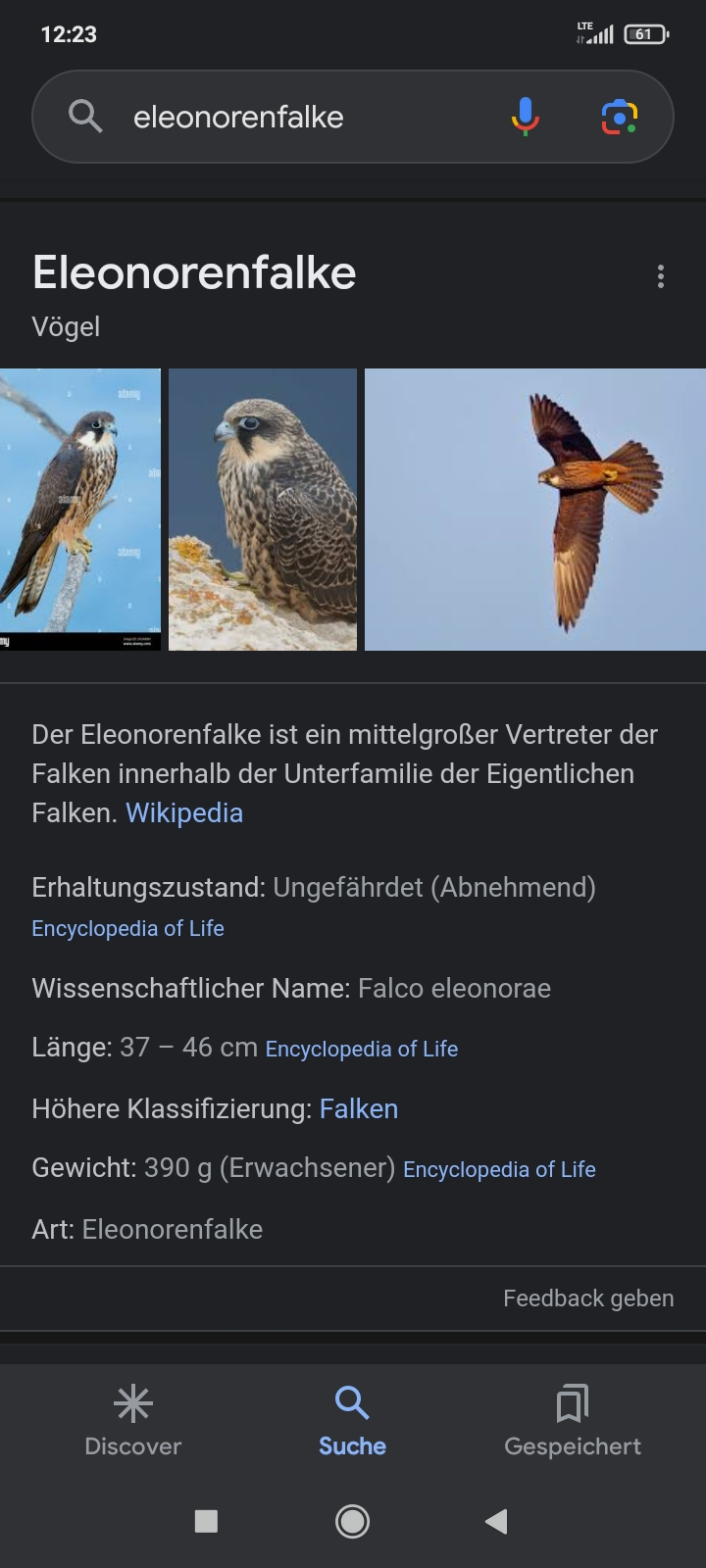Open Google Lens camera search

point(619,117)
